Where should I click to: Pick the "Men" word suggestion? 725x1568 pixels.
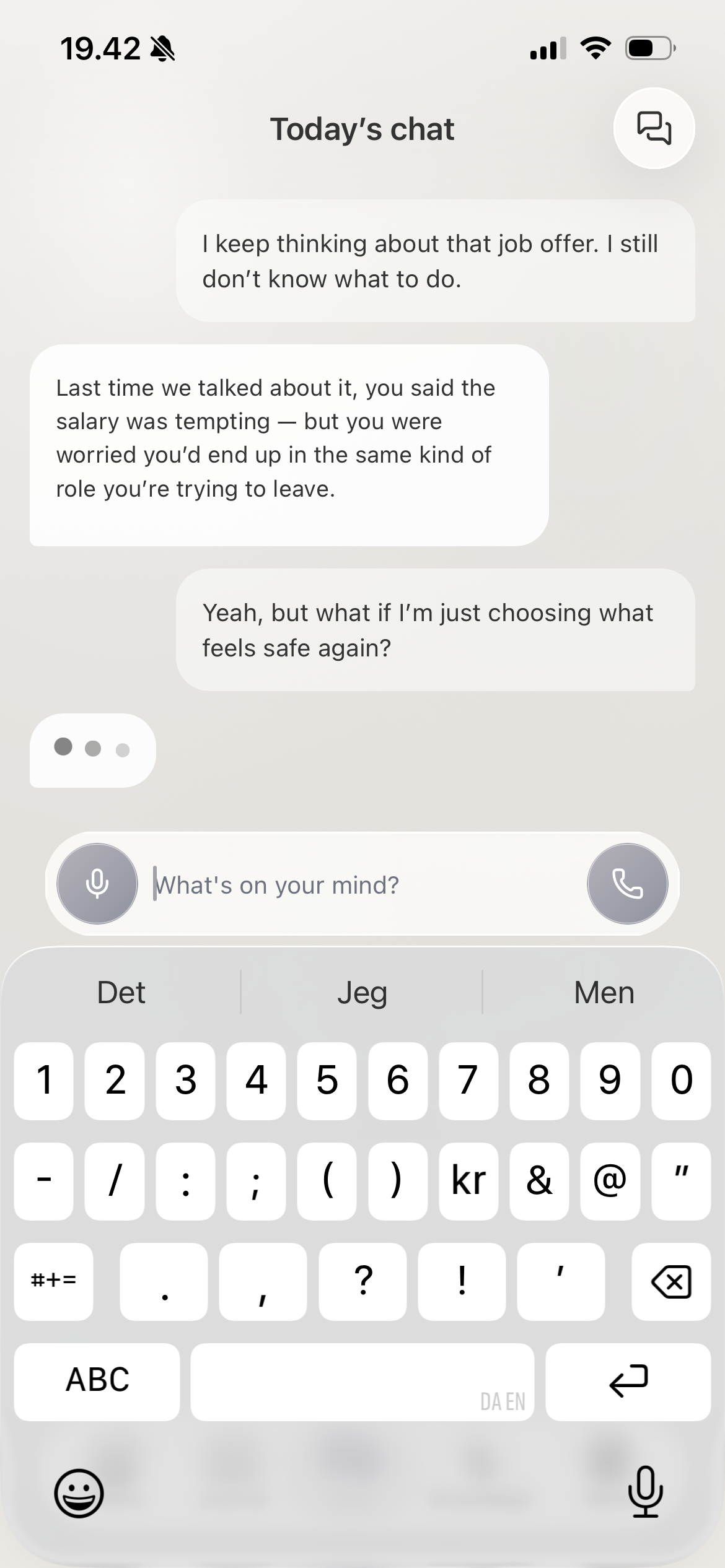(x=604, y=993)
